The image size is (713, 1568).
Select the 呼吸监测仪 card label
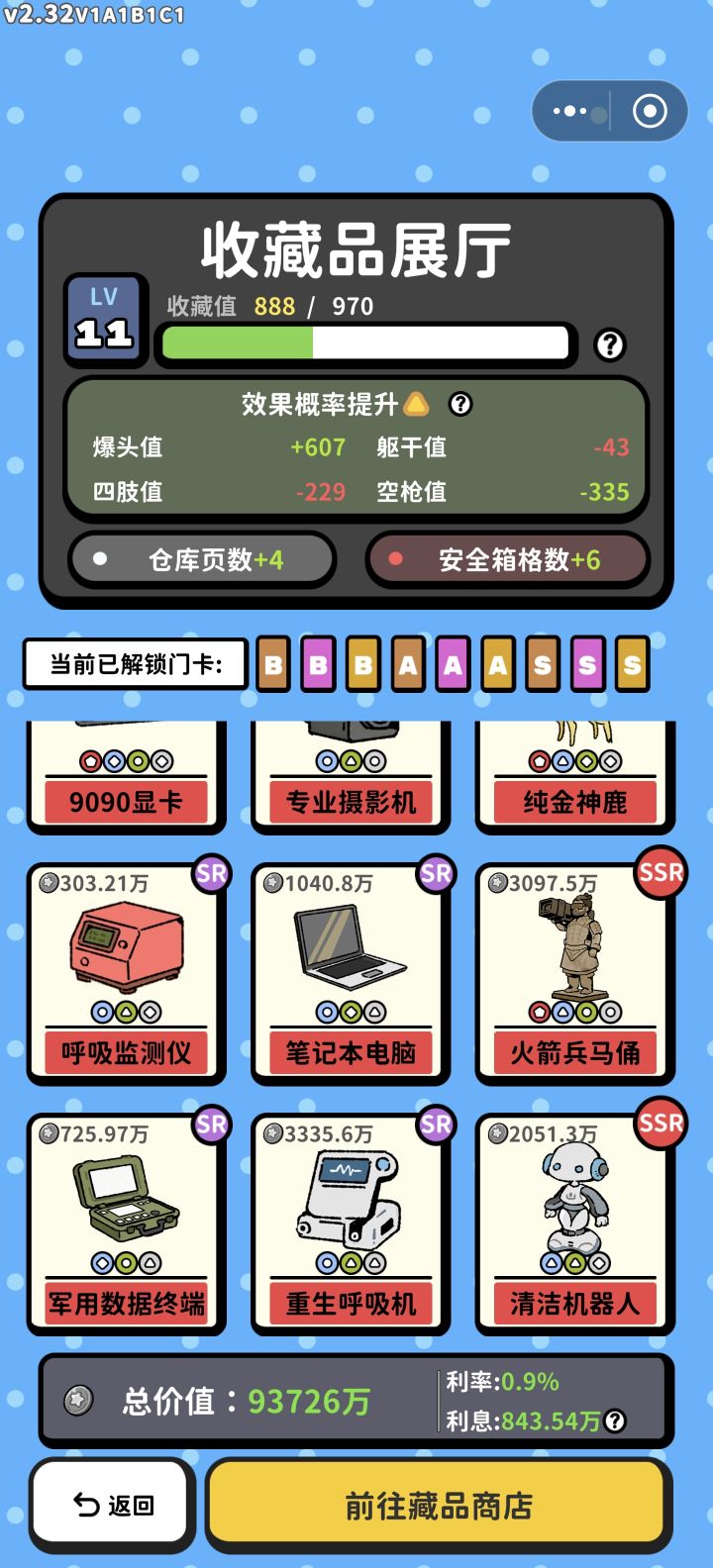click(x=126, y=1052)
